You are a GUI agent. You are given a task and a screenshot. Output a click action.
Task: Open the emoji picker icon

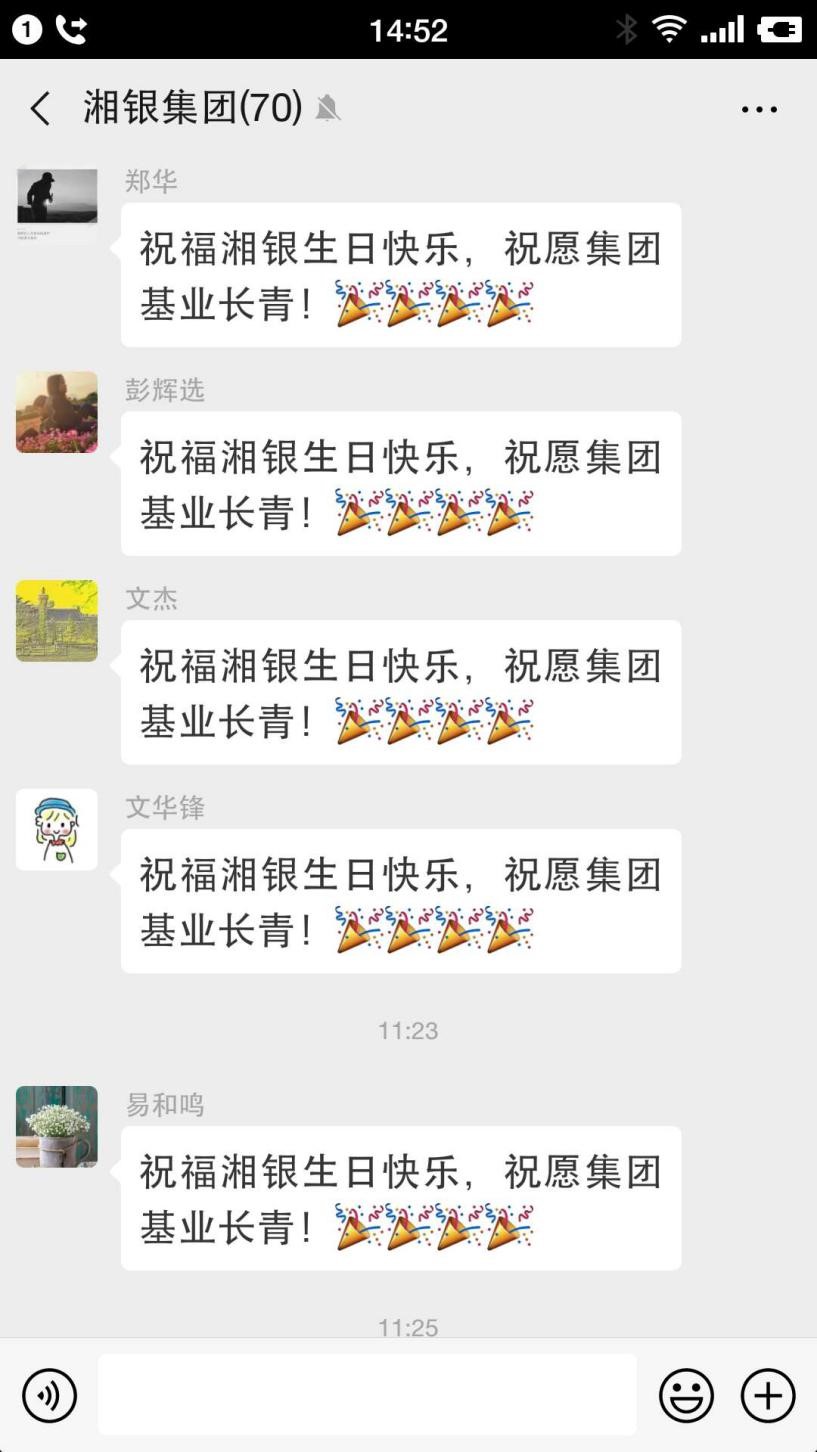686,1395
